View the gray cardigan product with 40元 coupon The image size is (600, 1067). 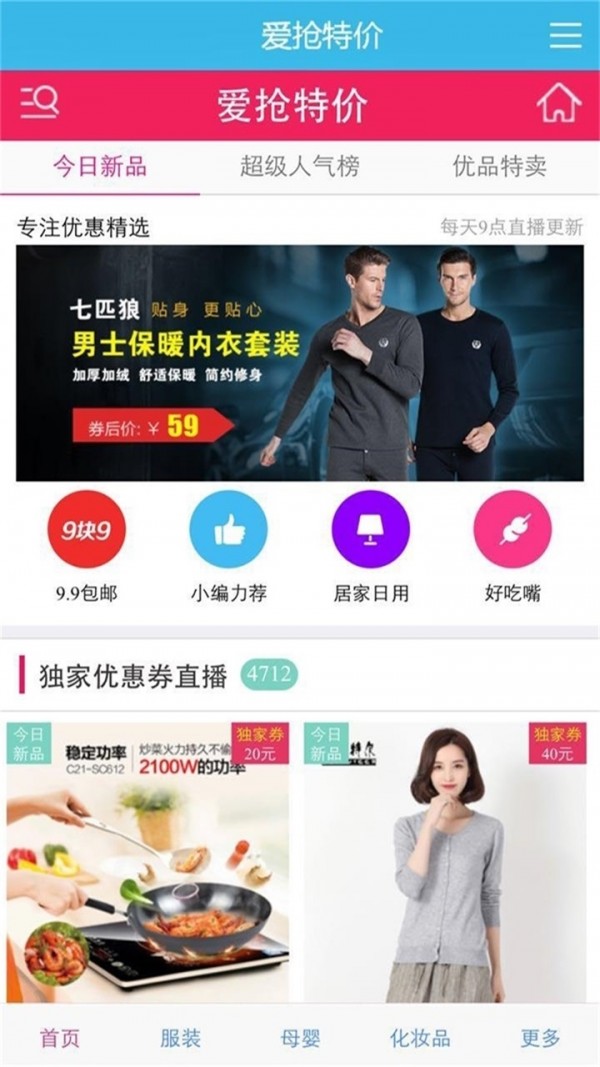click(x=446, y=862)
